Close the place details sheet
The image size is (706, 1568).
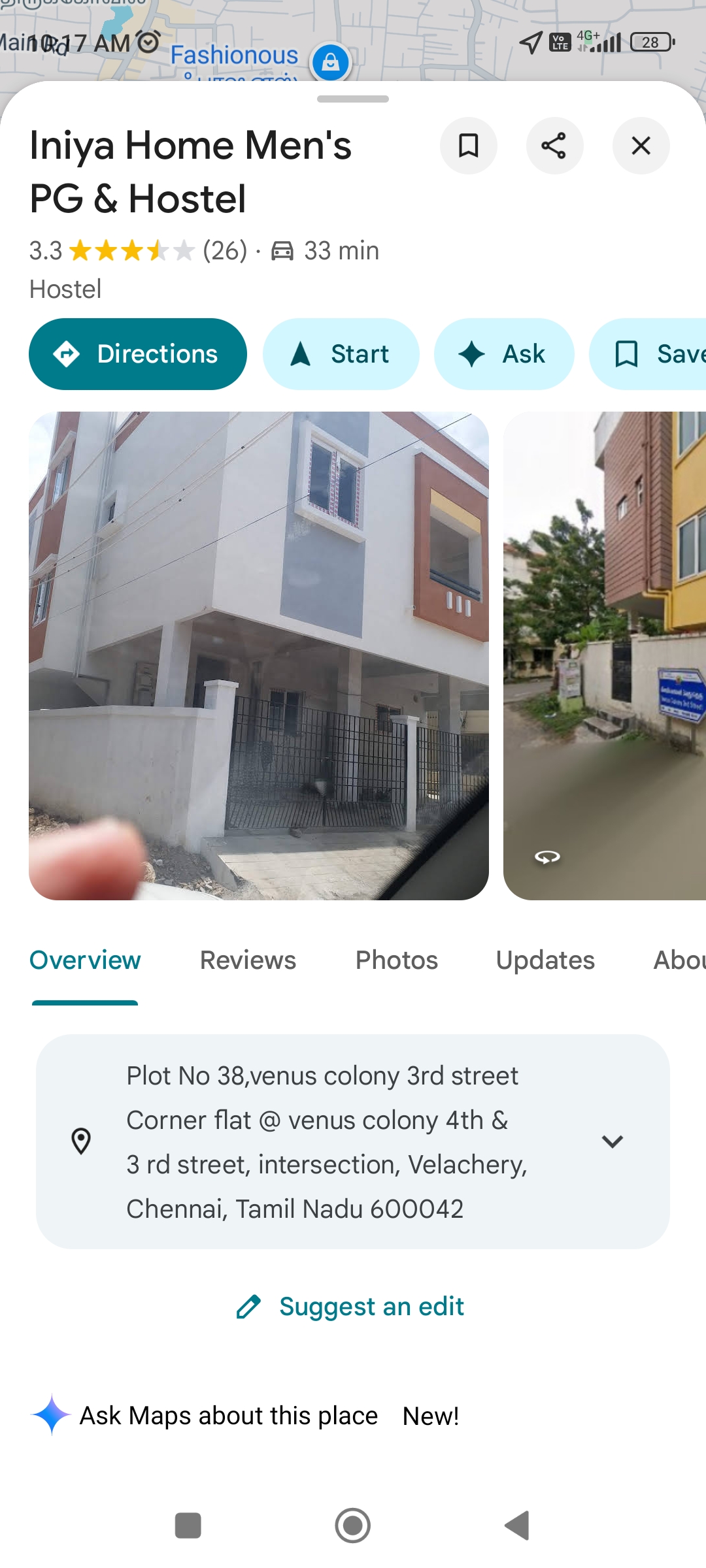tap(641, 146)
